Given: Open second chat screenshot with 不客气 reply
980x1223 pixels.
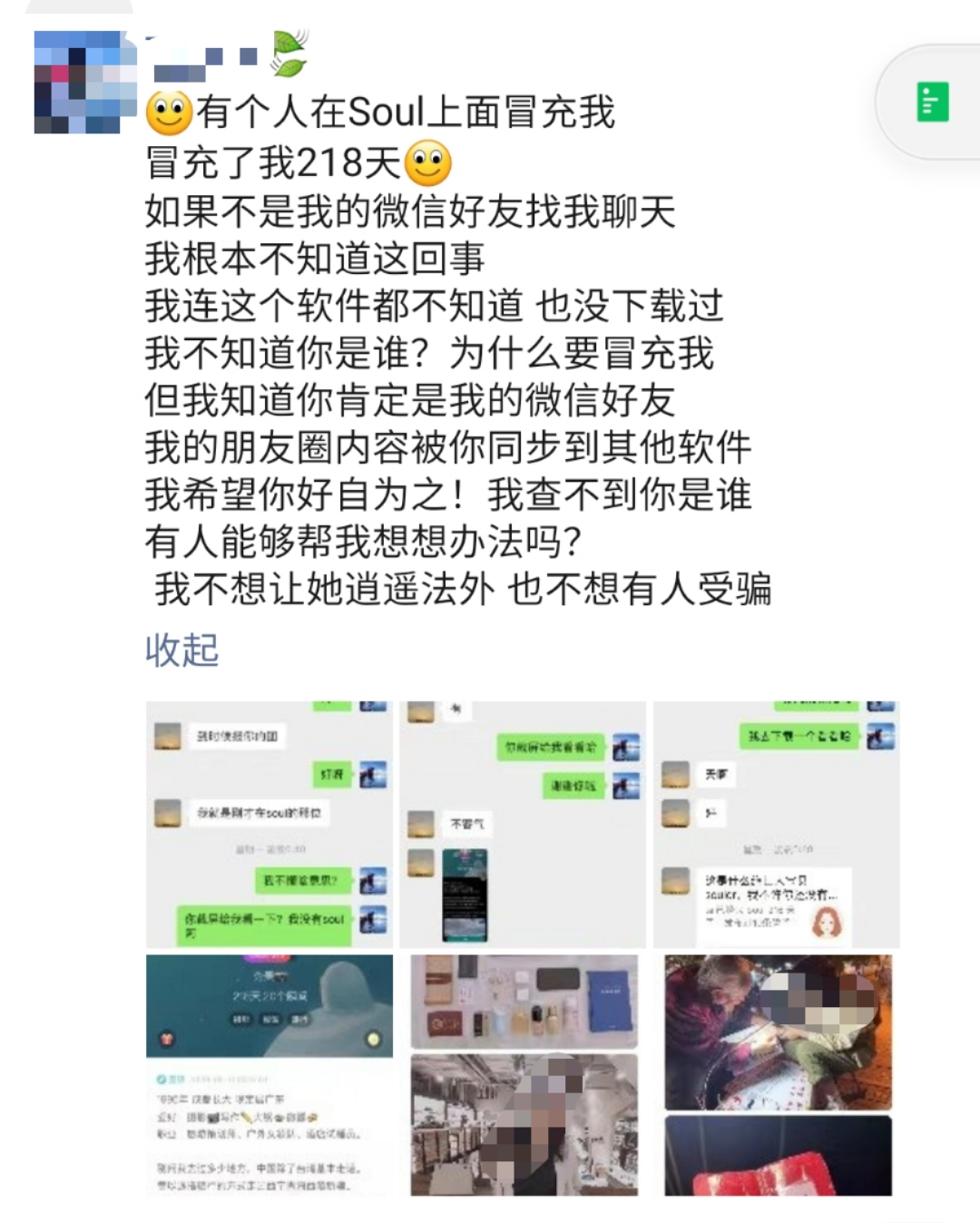Looking at the screenshot, I should [x=523, y=824].
